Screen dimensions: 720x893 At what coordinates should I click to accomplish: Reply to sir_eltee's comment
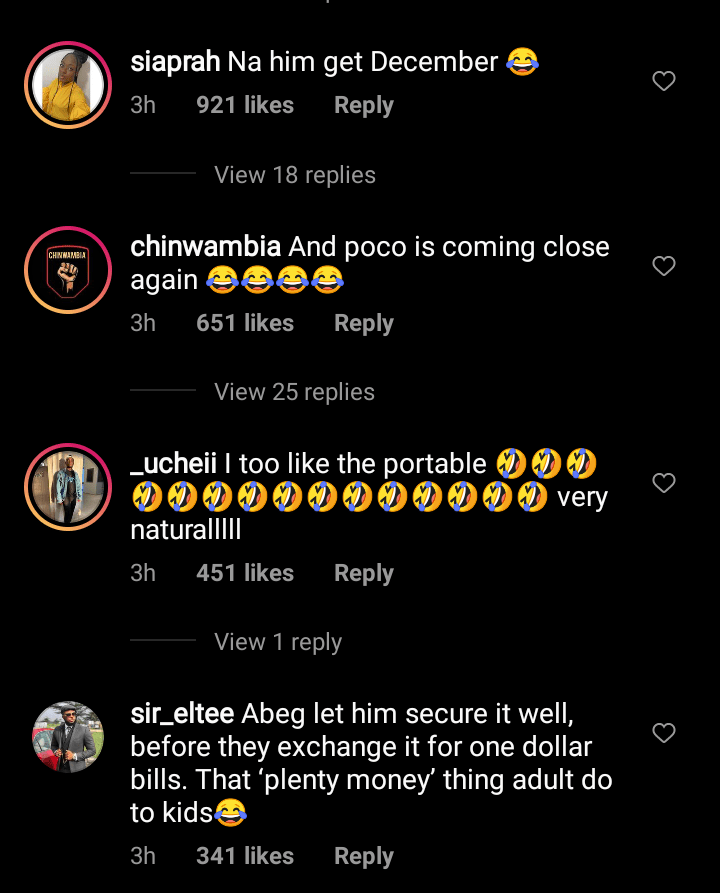tap(363, 857)
